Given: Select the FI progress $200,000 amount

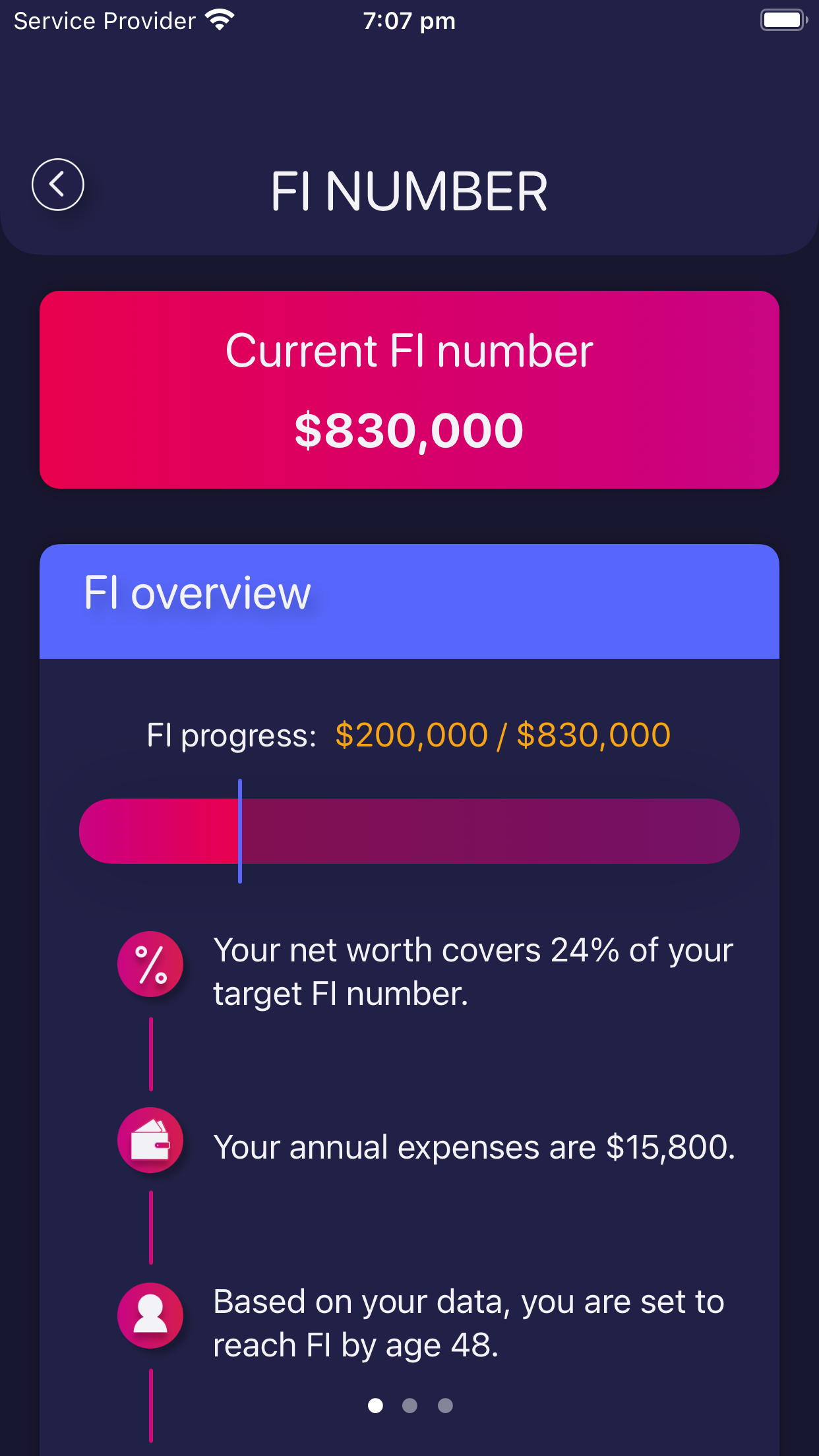Looking at the screenshot, I should click(409, 734).
